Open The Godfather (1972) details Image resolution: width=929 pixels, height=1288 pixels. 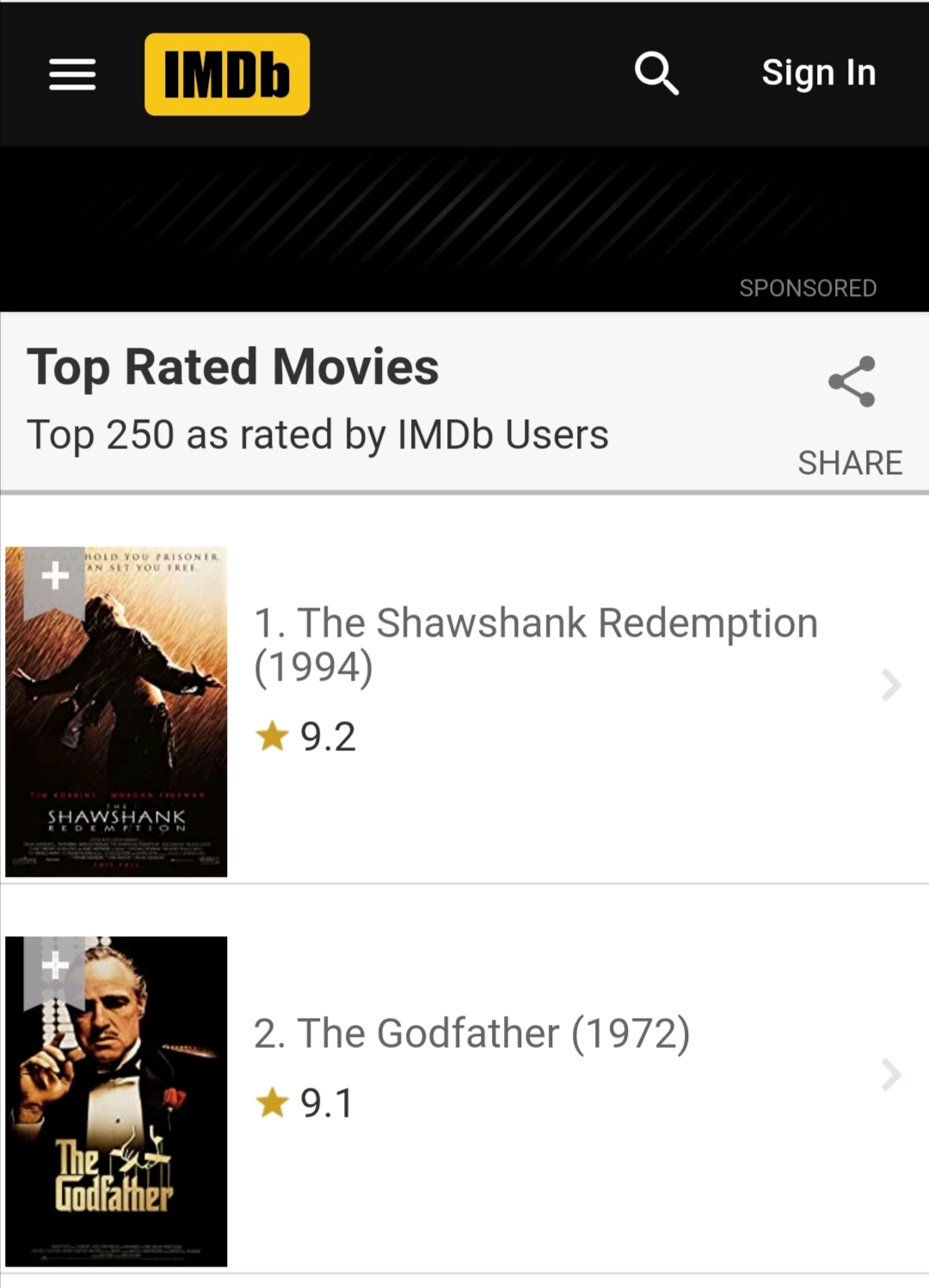(x=471, y=1032)
